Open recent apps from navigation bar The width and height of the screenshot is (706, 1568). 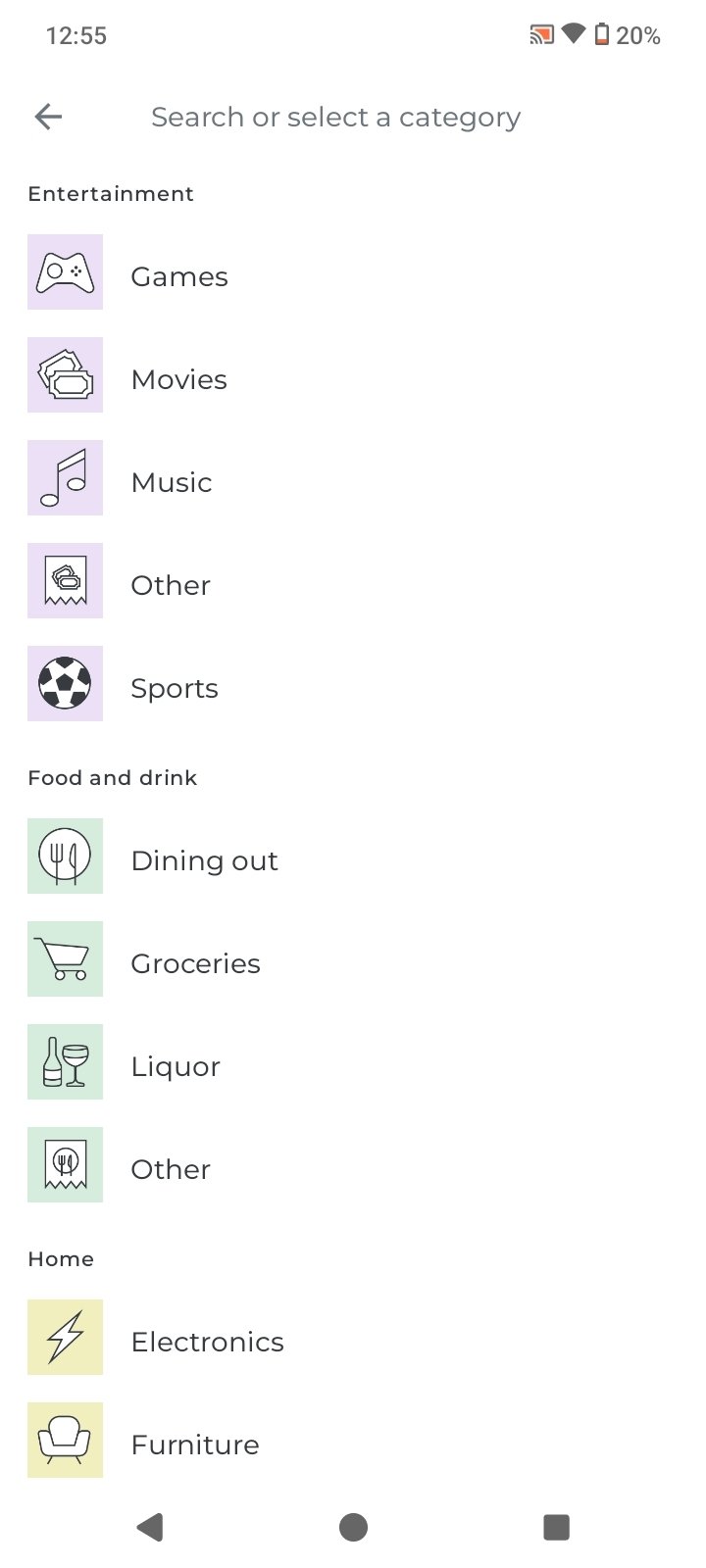tap(556, 1527)
